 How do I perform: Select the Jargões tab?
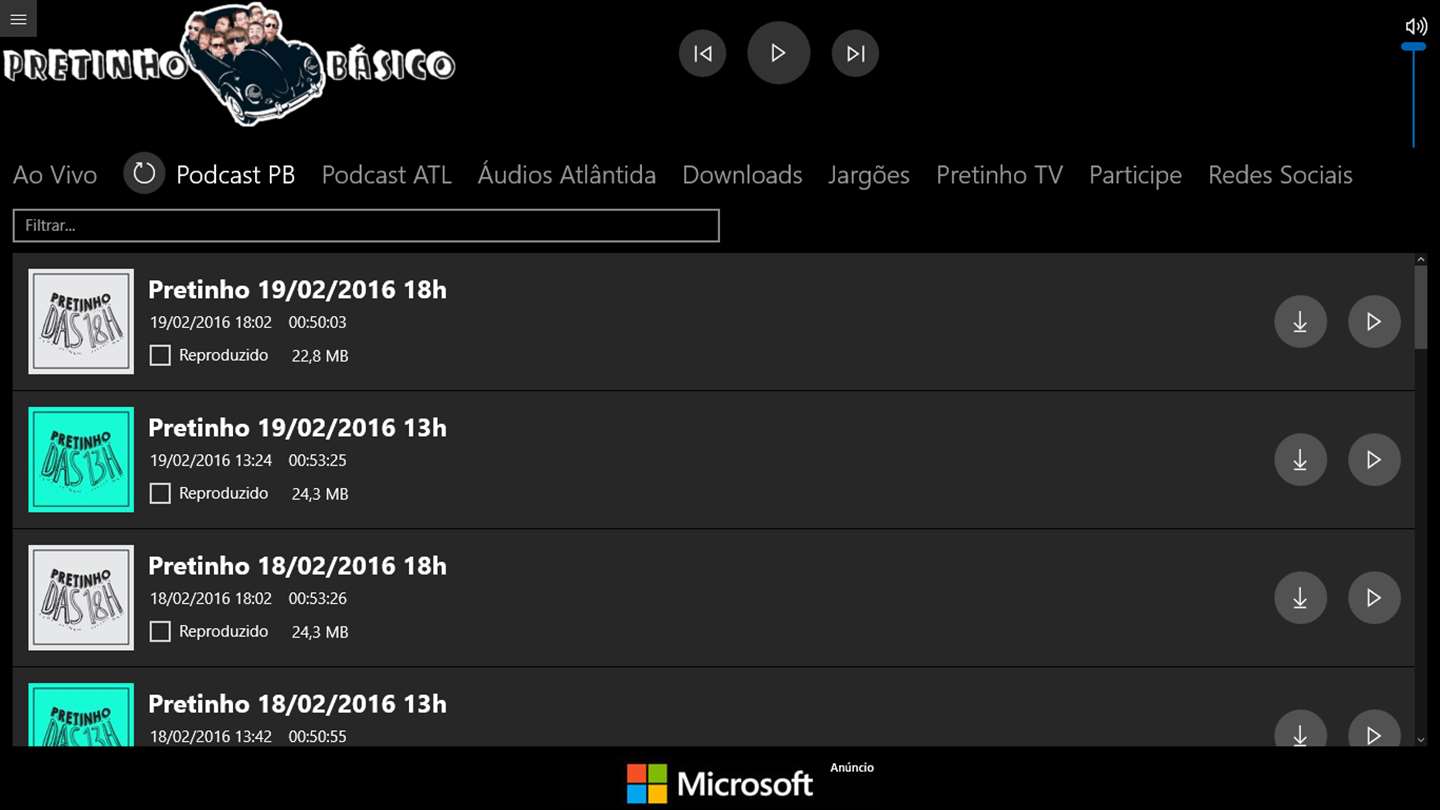point(868,175)
